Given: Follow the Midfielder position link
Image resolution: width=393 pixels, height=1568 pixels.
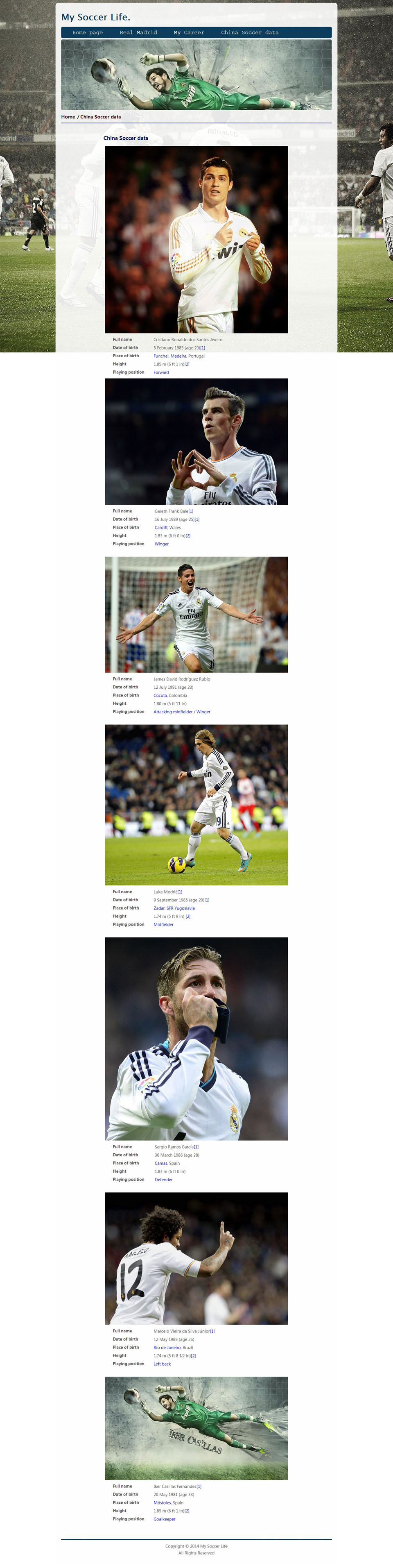Looking at the screenshot, I should 163,925.
